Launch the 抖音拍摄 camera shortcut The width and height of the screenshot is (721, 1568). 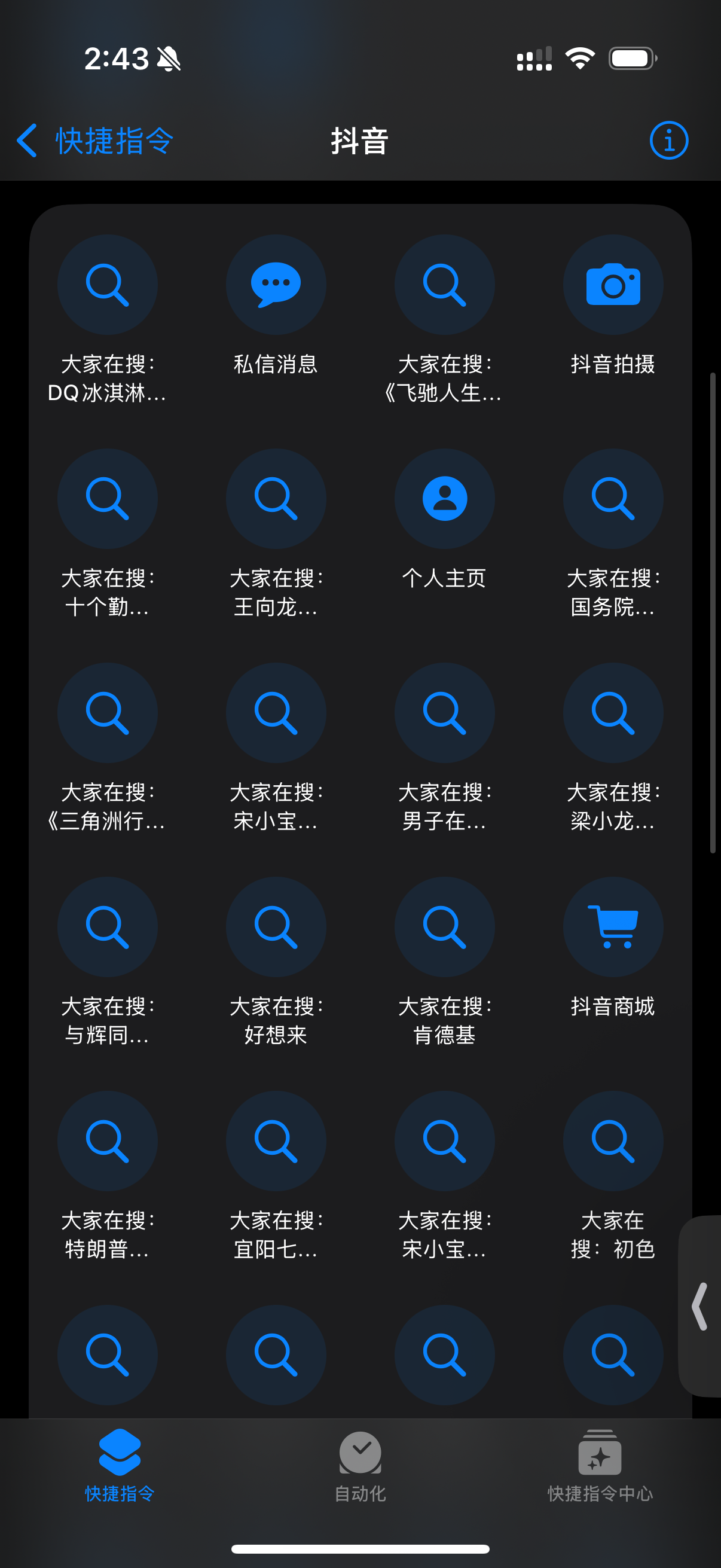pos(613,285)
